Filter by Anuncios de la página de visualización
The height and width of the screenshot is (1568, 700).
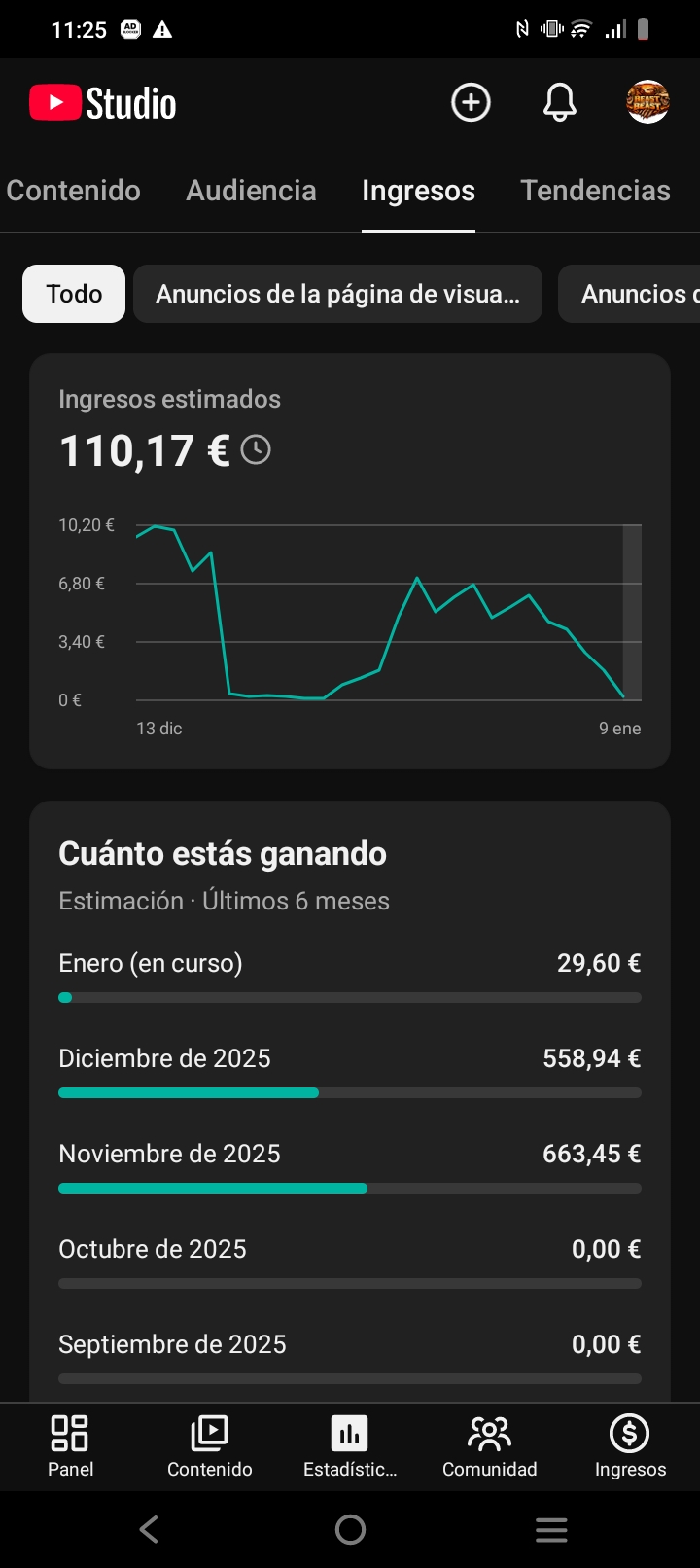337,294
